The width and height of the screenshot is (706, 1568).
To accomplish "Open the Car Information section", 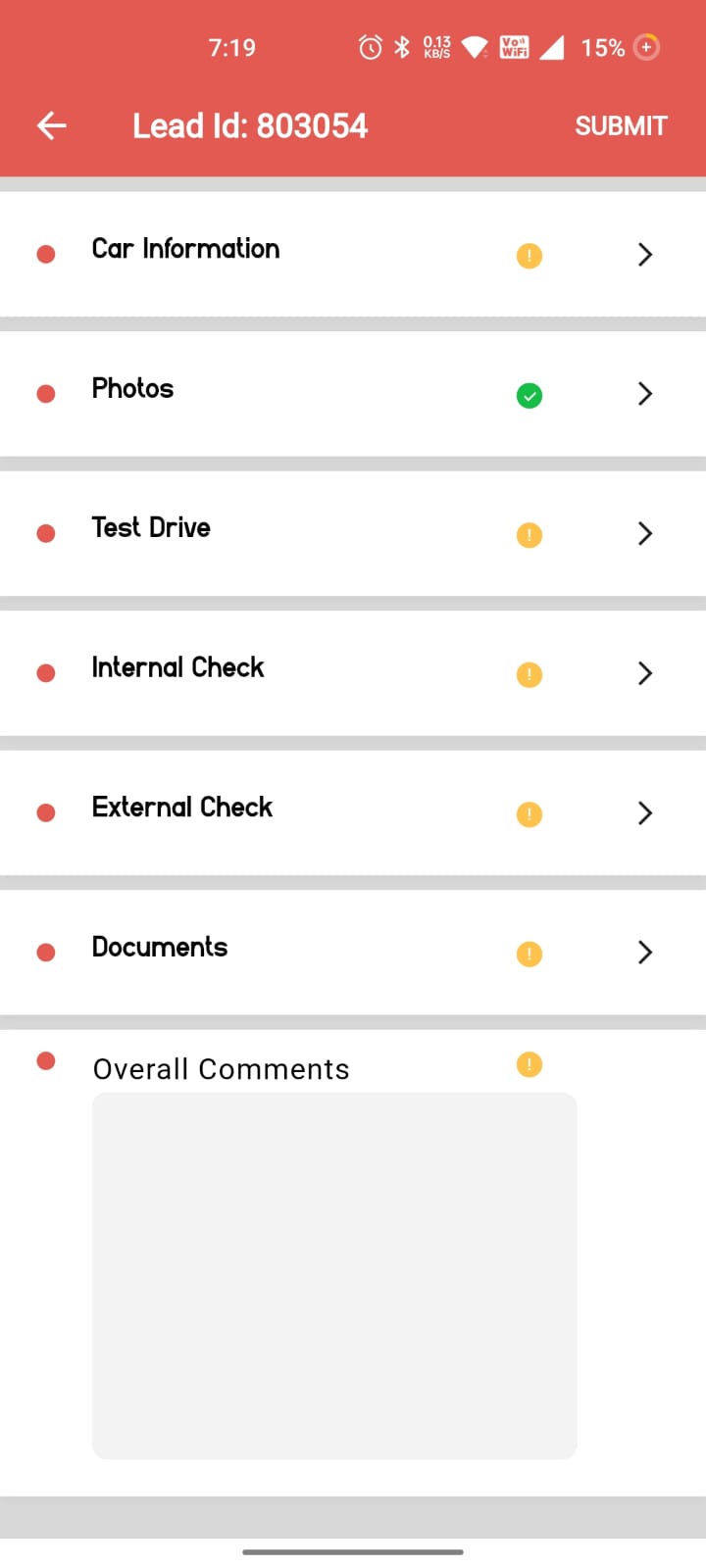I will 186,249.
